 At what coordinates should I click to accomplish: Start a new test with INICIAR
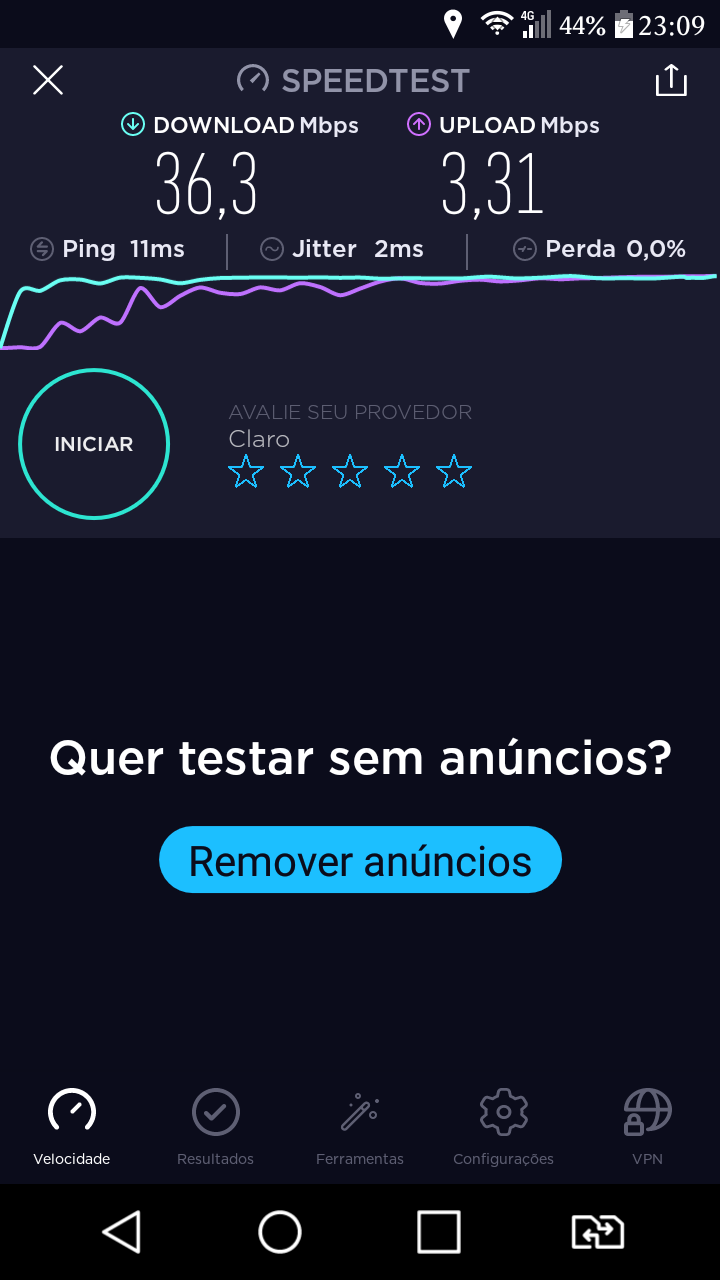[x=94, y=444]
